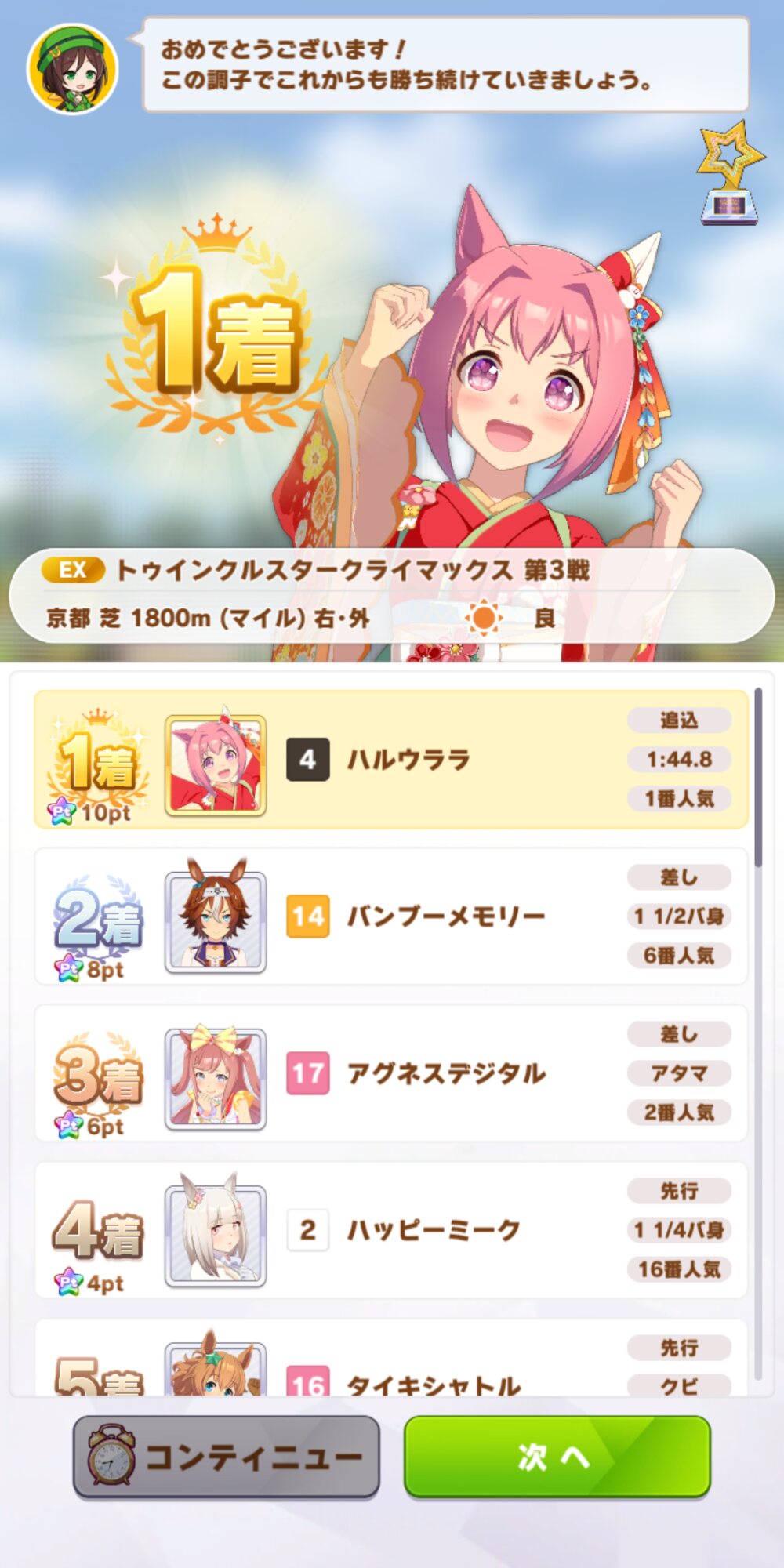
Task: Select the ハッピーミーク result row
Action: click(x=391, y=1230)
